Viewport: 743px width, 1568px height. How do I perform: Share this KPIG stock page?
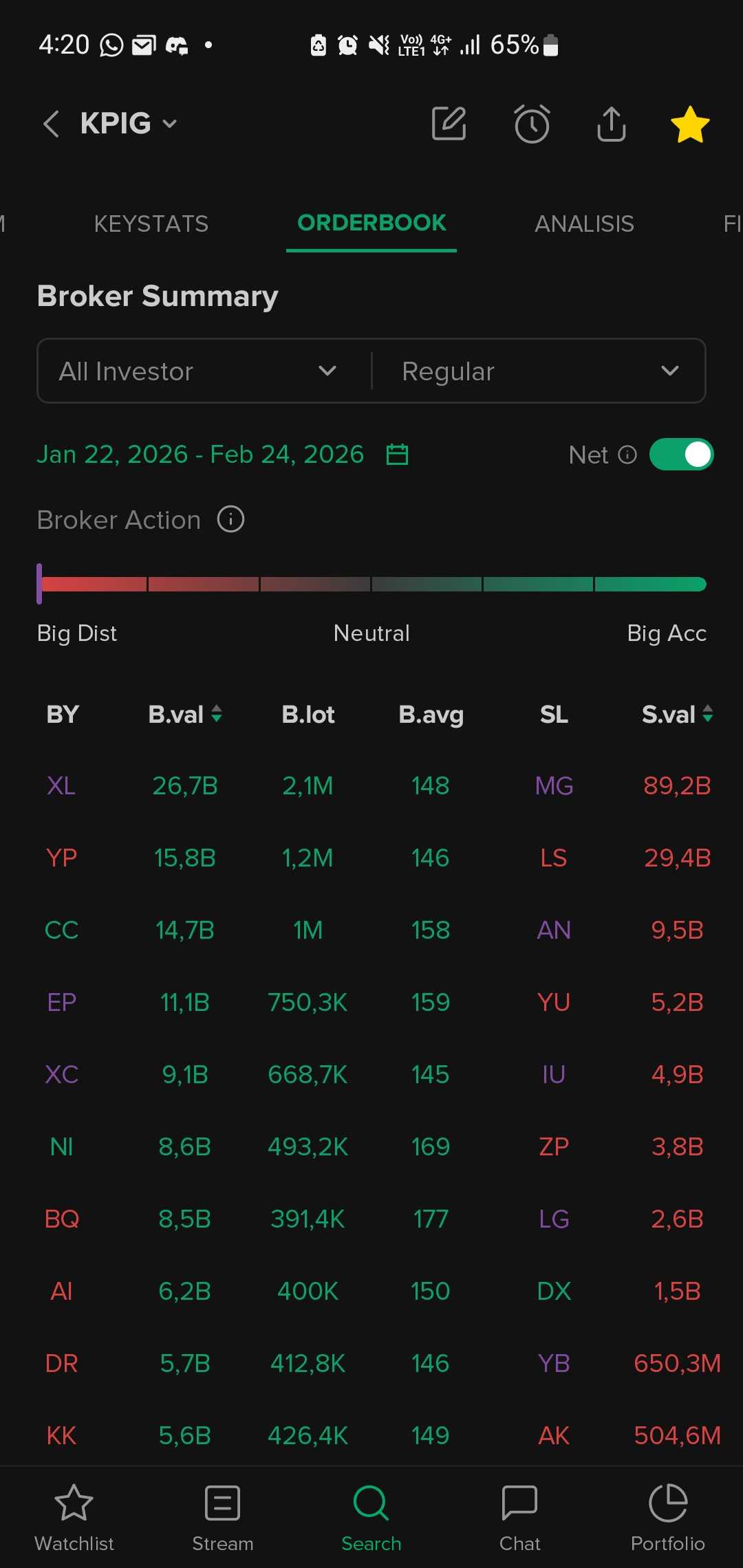pos(611,124)
